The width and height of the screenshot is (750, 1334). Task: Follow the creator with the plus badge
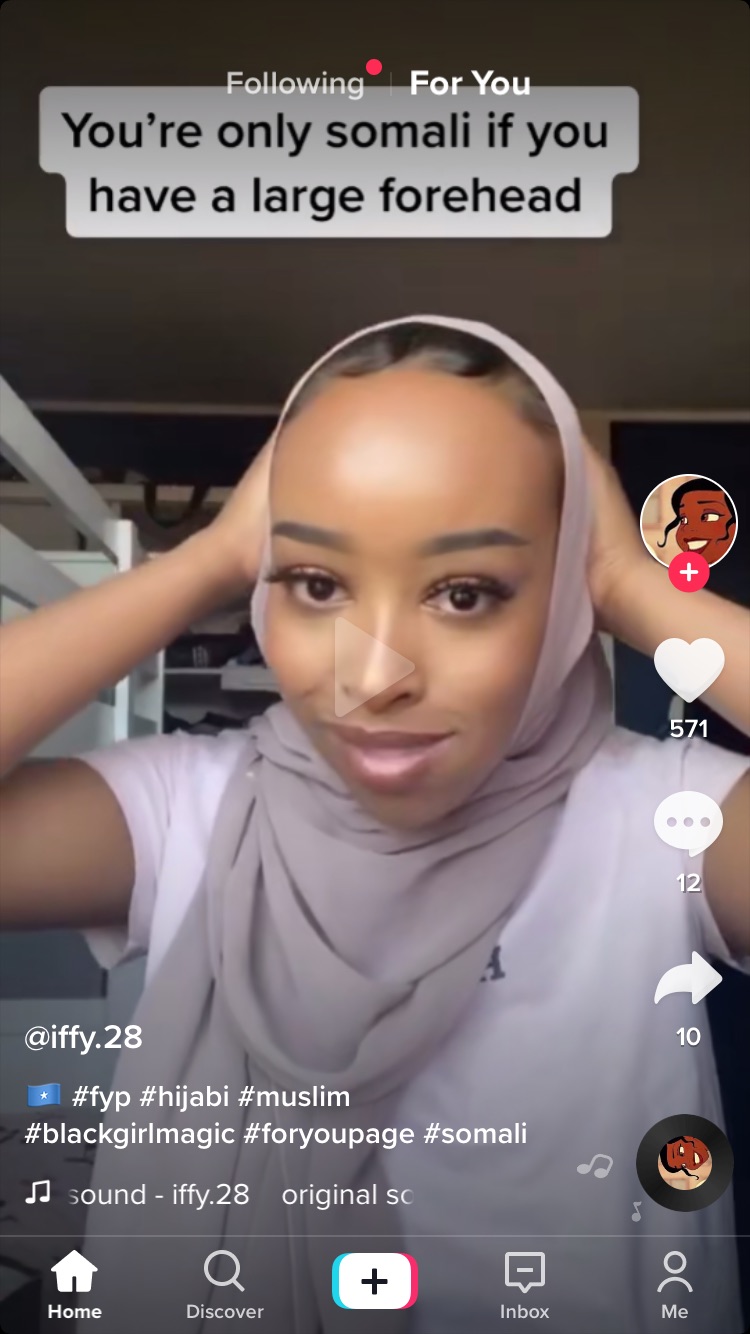[688, 573]
